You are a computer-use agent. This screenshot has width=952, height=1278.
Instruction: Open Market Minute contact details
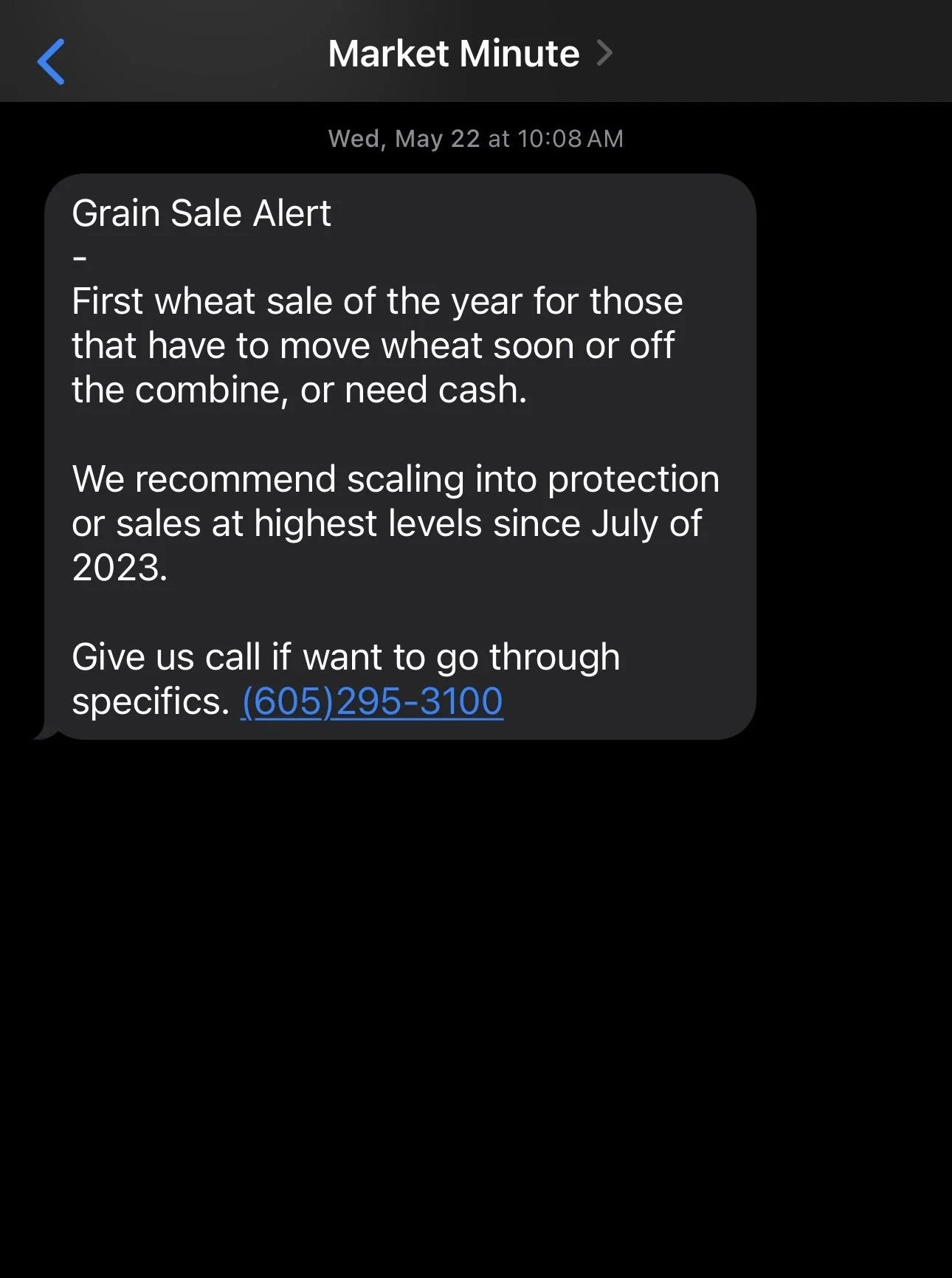[x=469, y=54]
